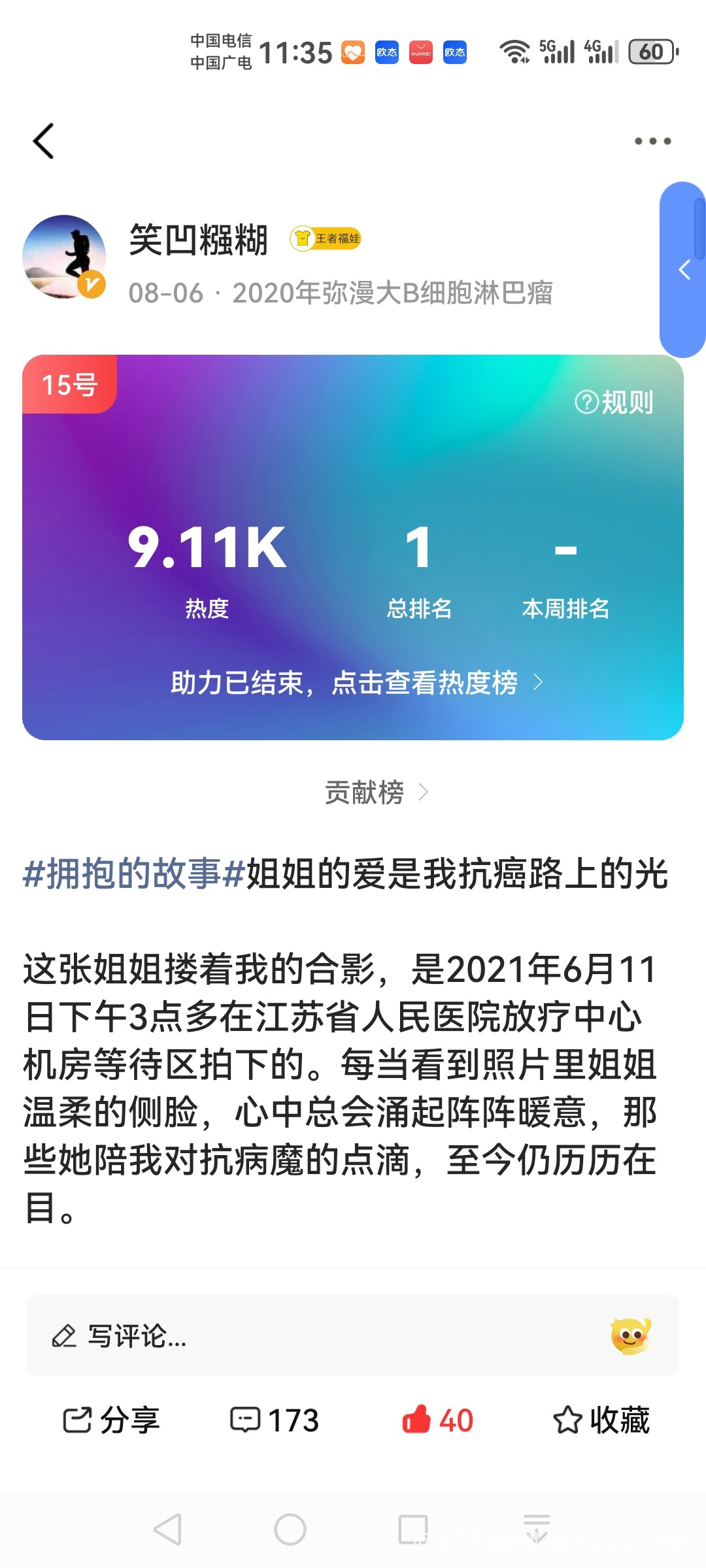This screenshot has height=1568, width=706.
Task: Open the three-dot overflow menu
Action: click(652, 141)
